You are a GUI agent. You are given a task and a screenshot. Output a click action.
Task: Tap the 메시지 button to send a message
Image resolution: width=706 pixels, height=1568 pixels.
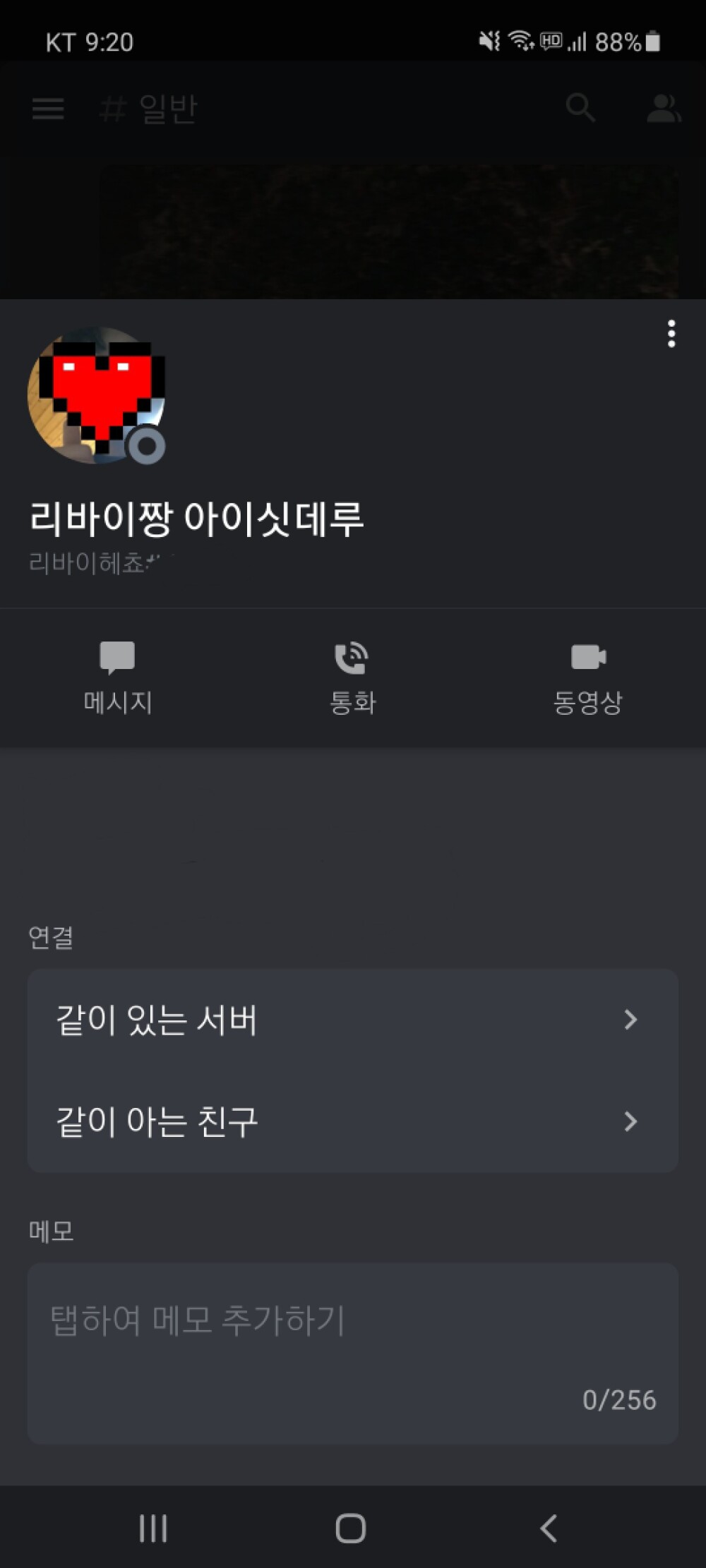click(x=117, y=677)
